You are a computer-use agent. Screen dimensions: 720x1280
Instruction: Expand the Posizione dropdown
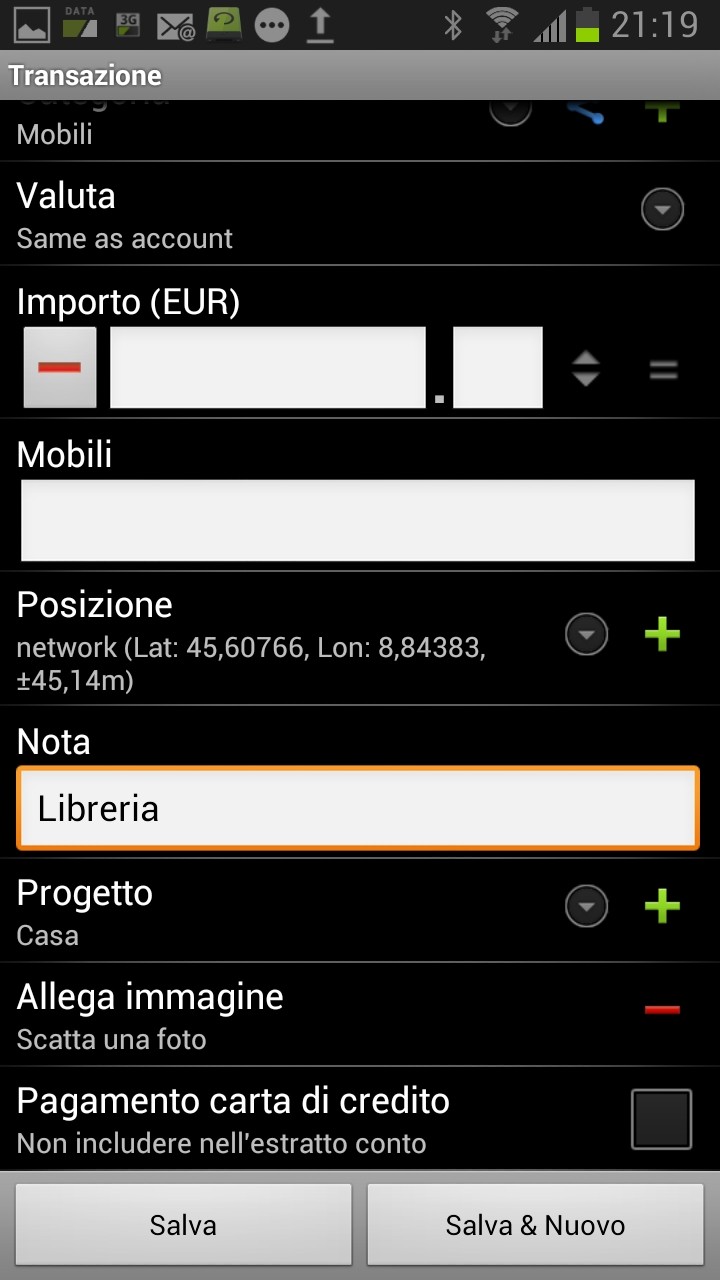pos(587,634)
